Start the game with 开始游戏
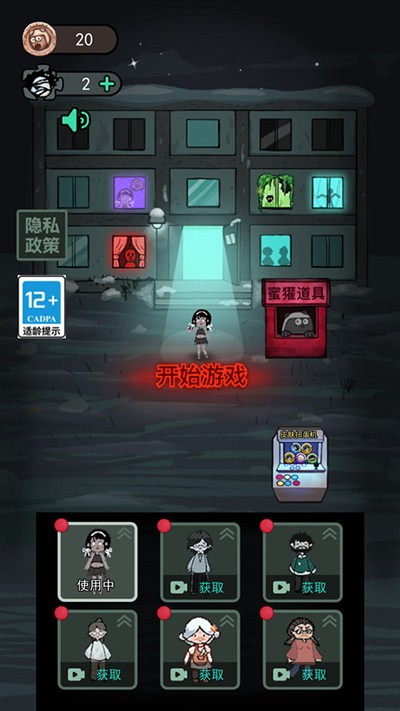This screenshot has height=711, width=400. pyautogui.click(x=201, y=376)
